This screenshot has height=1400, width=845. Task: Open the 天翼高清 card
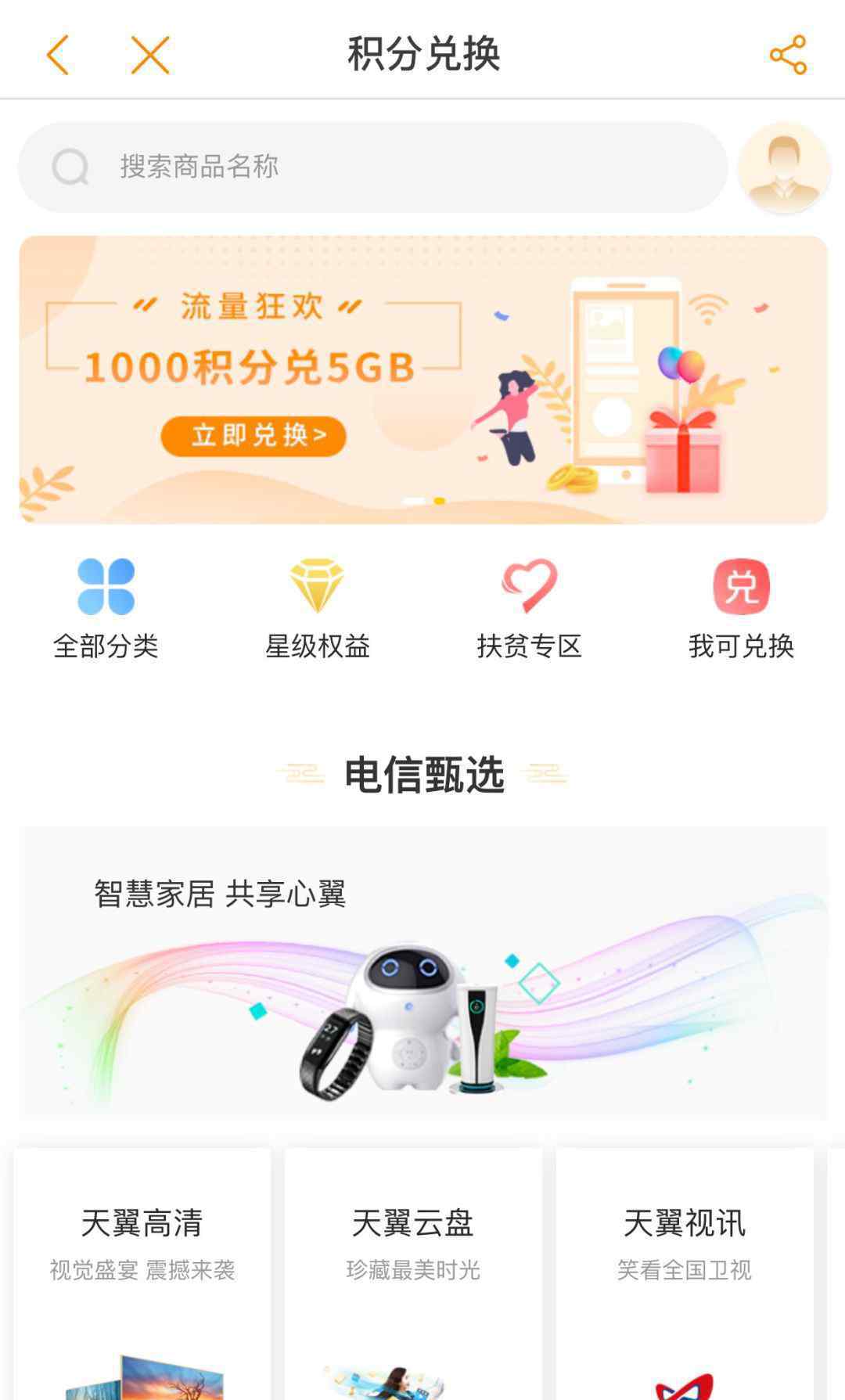click(x=142, y=1274)
